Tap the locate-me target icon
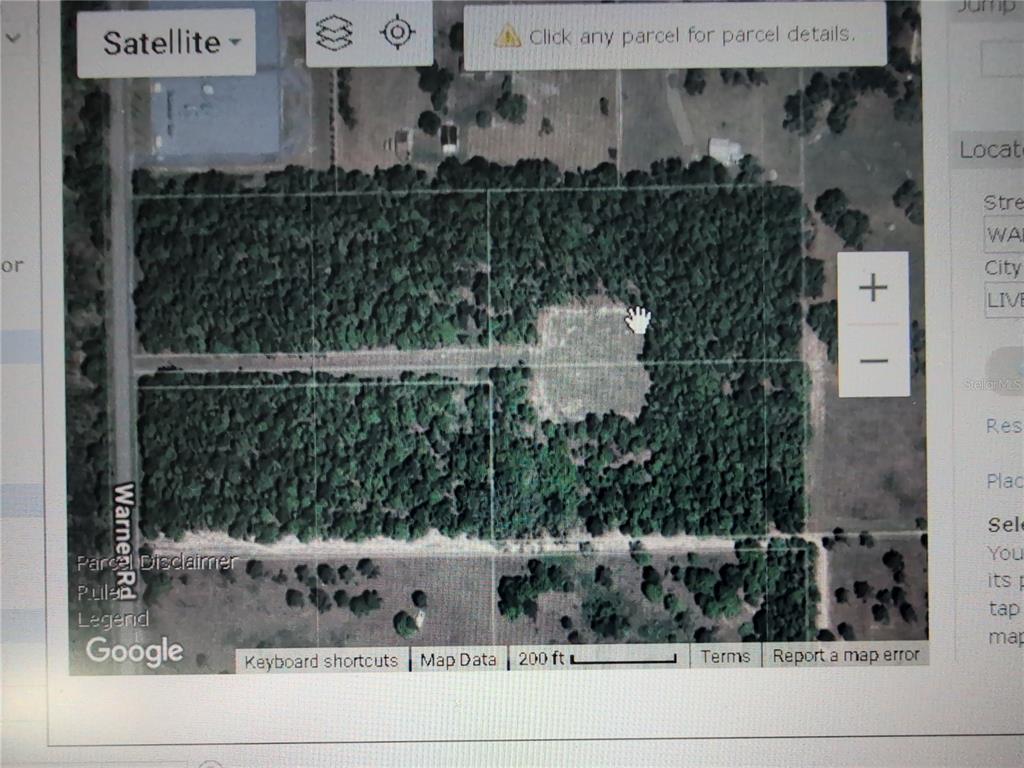The height and width of the screenshot is (768, 1024). [x=397, y=33]
